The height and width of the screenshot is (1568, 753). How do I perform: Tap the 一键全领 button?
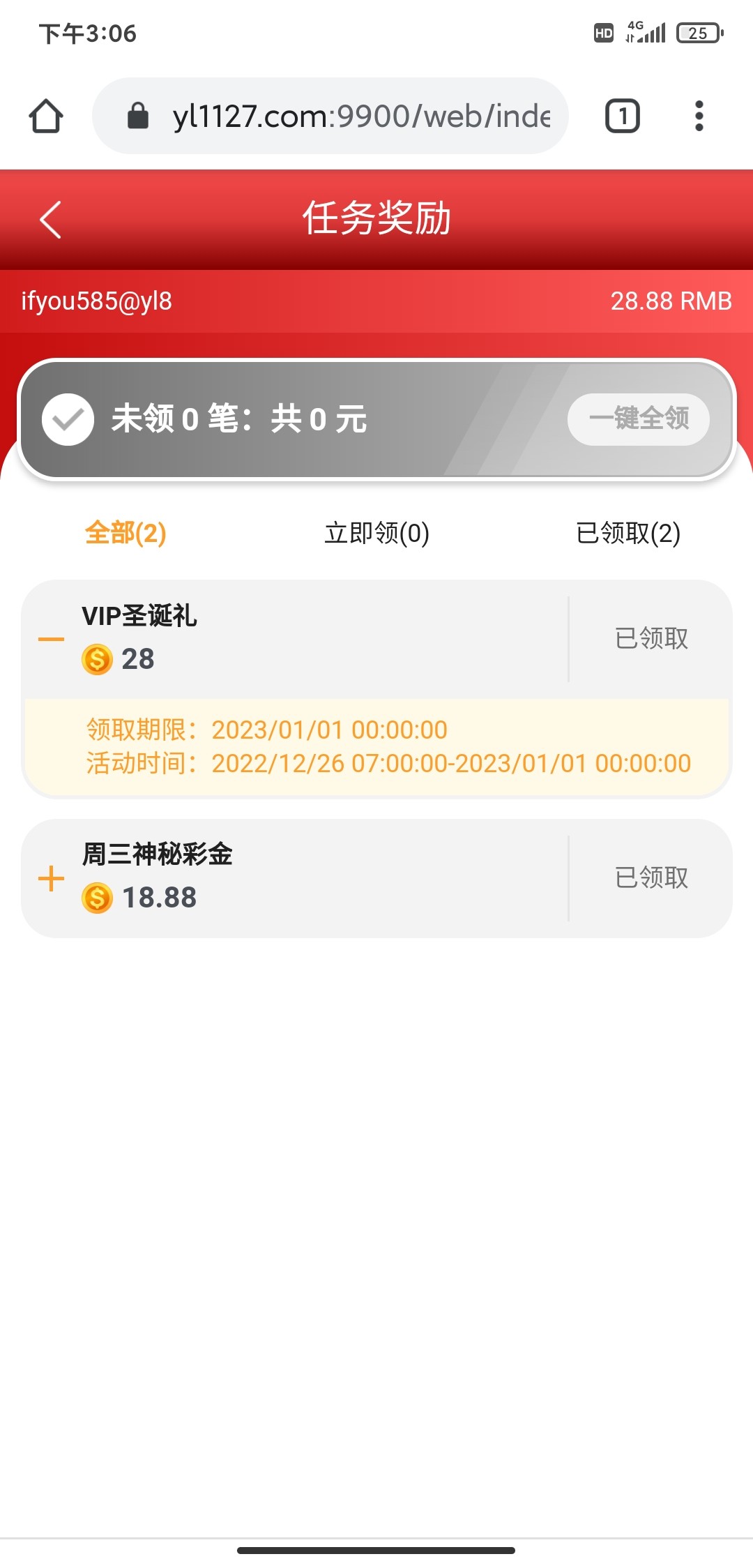[639, 419]
